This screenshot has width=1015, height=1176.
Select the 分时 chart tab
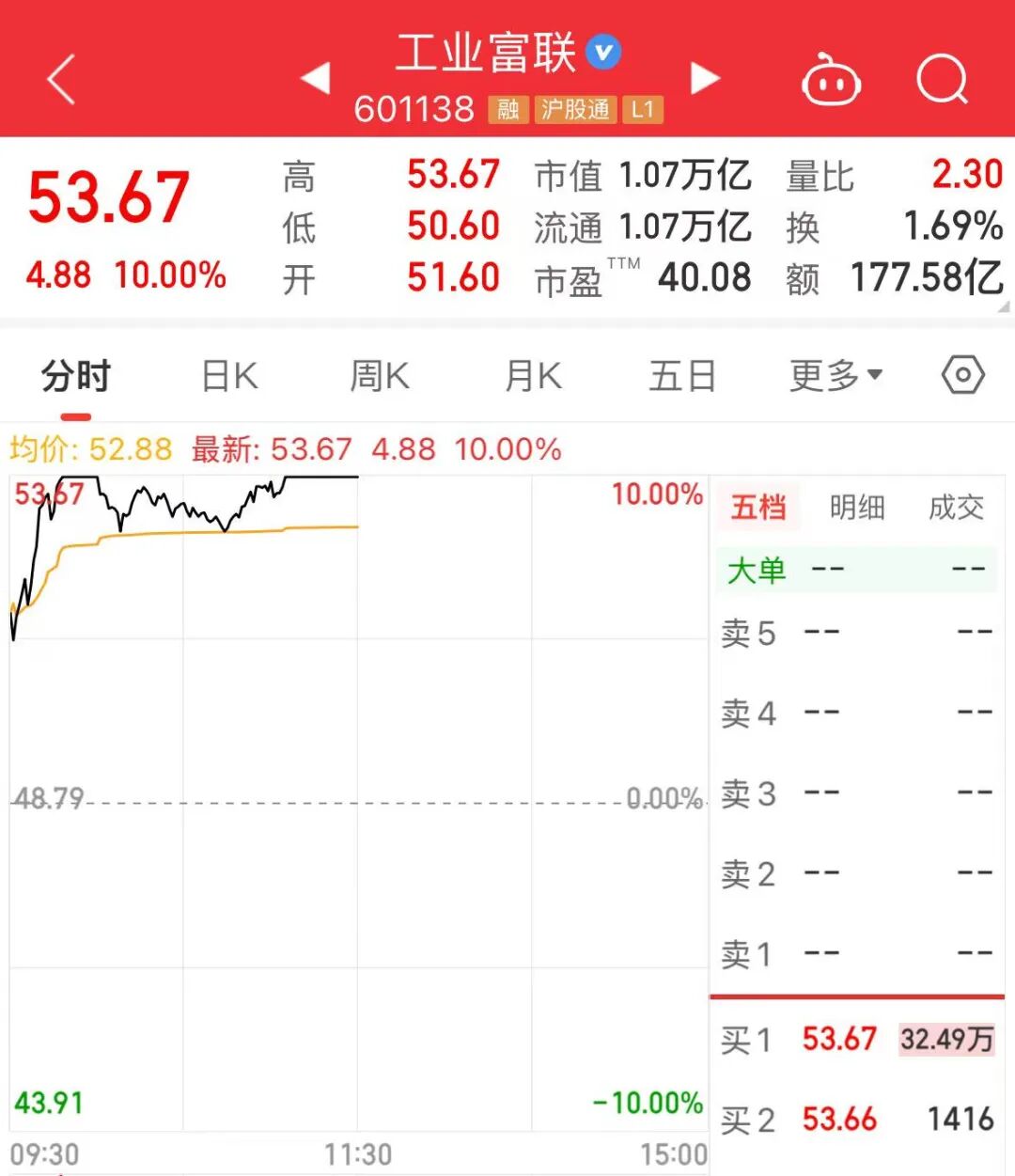(x=75, y=376)
